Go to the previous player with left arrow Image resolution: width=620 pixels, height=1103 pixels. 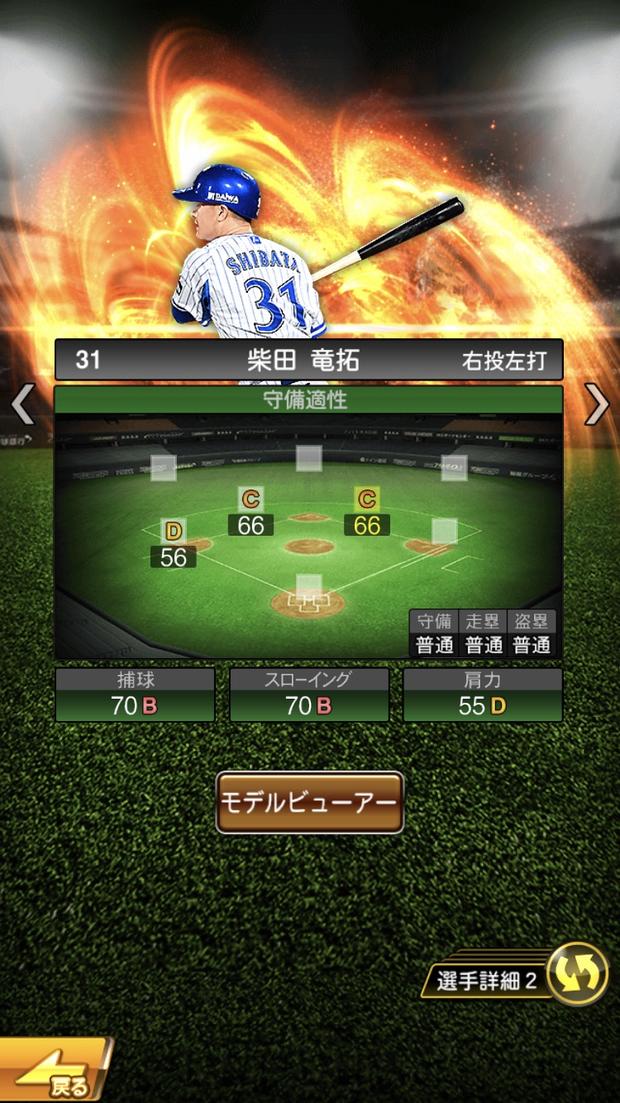pyautogui.click(x=23, y=404)
